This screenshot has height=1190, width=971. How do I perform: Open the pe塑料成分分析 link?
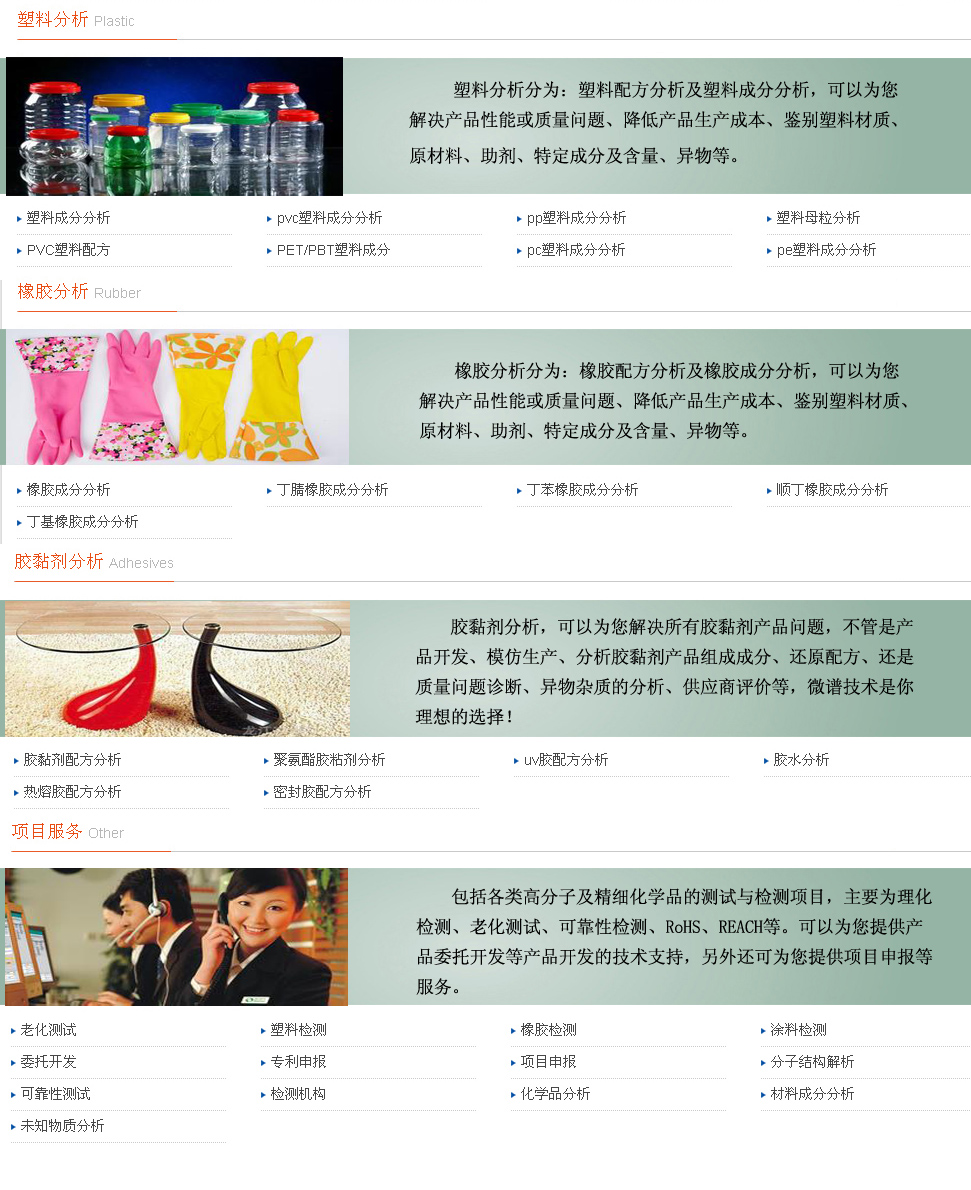(x=826, y=250)
